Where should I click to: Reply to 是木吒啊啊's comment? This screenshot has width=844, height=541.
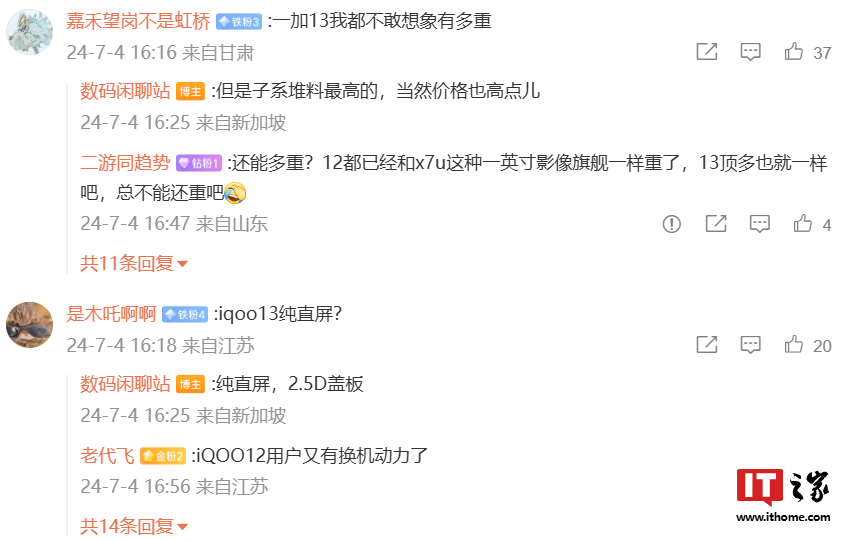pyautogui.click(x=751, y=345)
